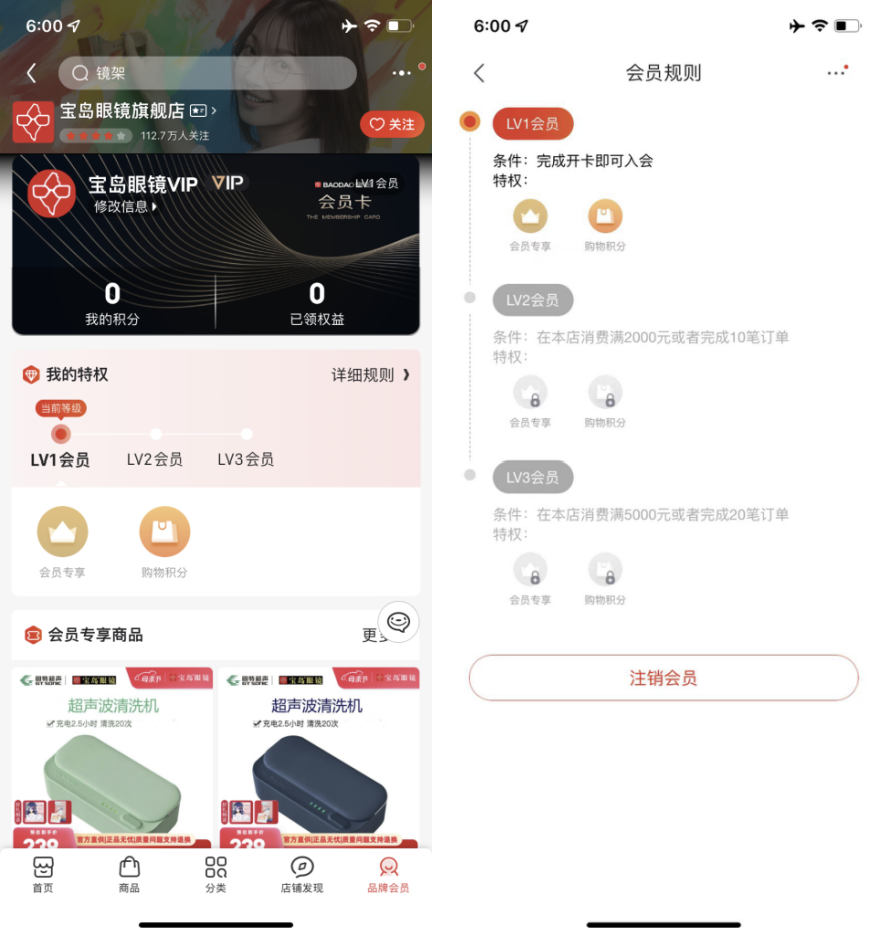Select the LV3会员 level tab
The width and height of the screenshot is (880, 936).
(246, 459)
